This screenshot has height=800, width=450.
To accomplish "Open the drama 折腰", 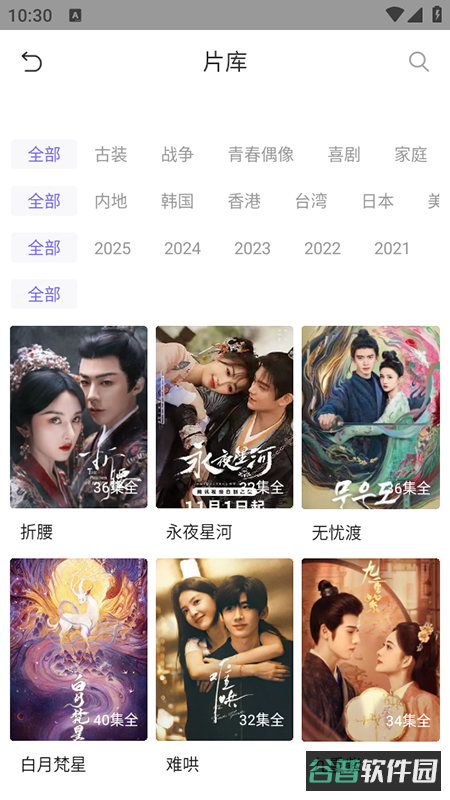I will coord(79,434).
